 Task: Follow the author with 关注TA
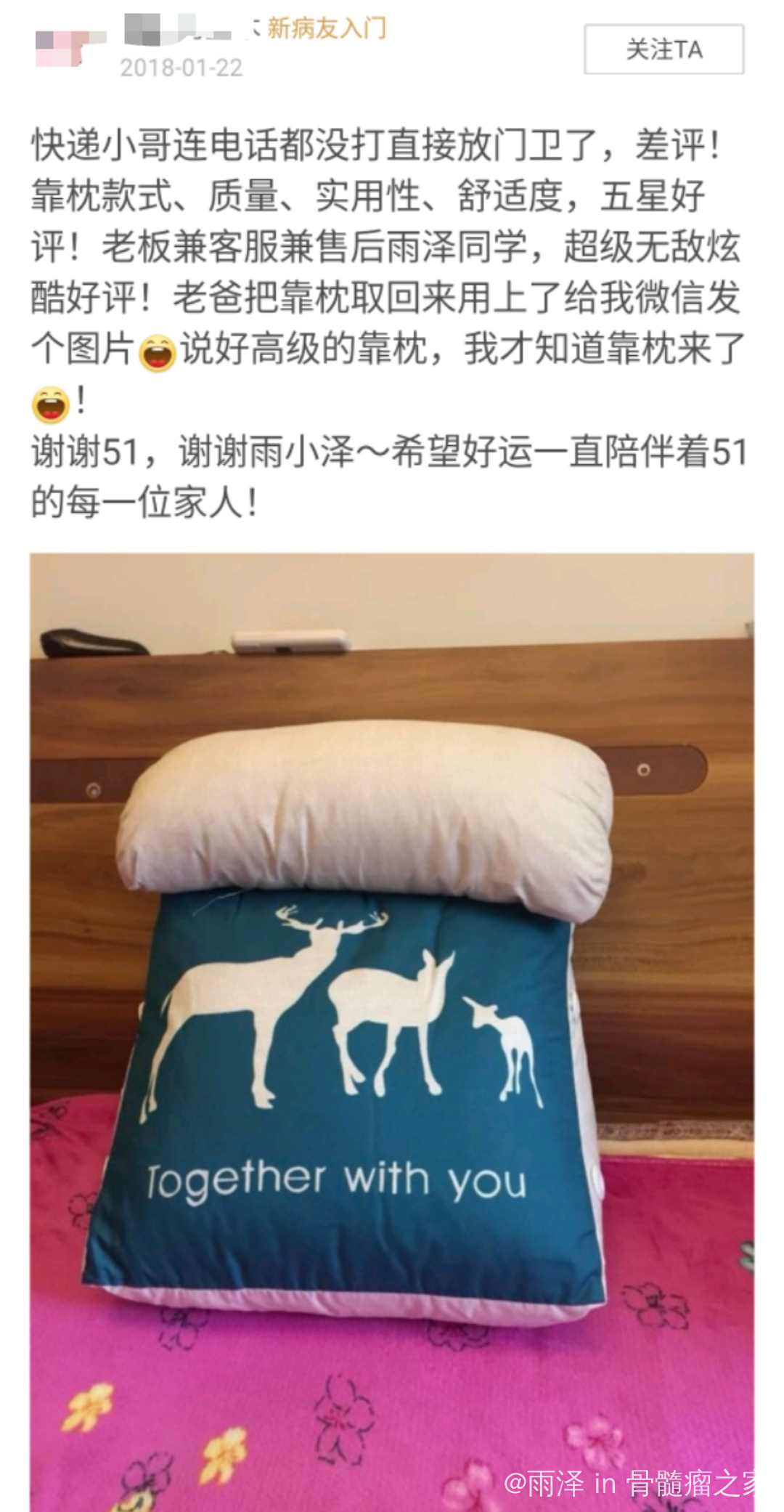pyautogui.click(x=663, y=49)
